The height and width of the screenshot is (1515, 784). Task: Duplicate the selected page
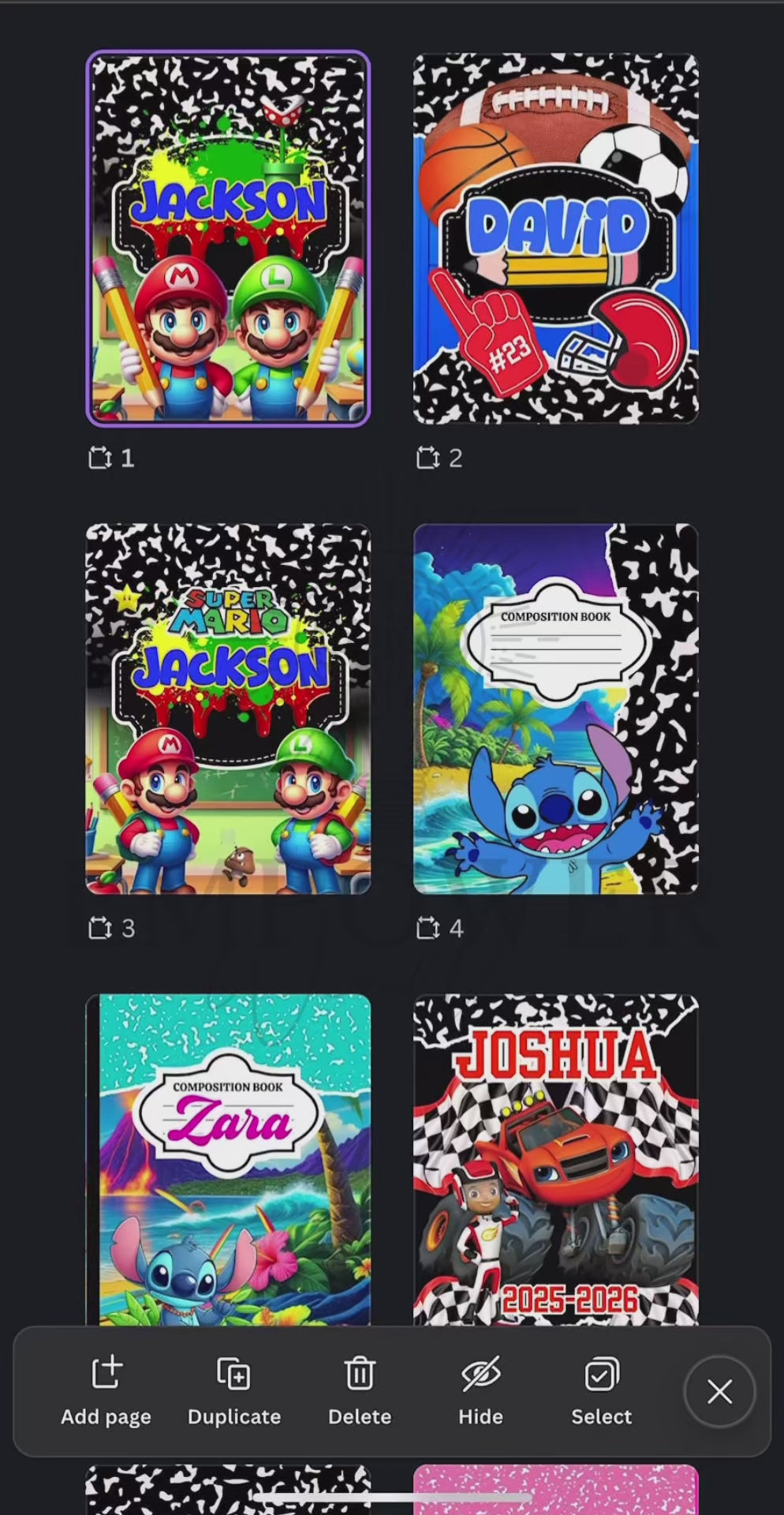pos(233,1390)
